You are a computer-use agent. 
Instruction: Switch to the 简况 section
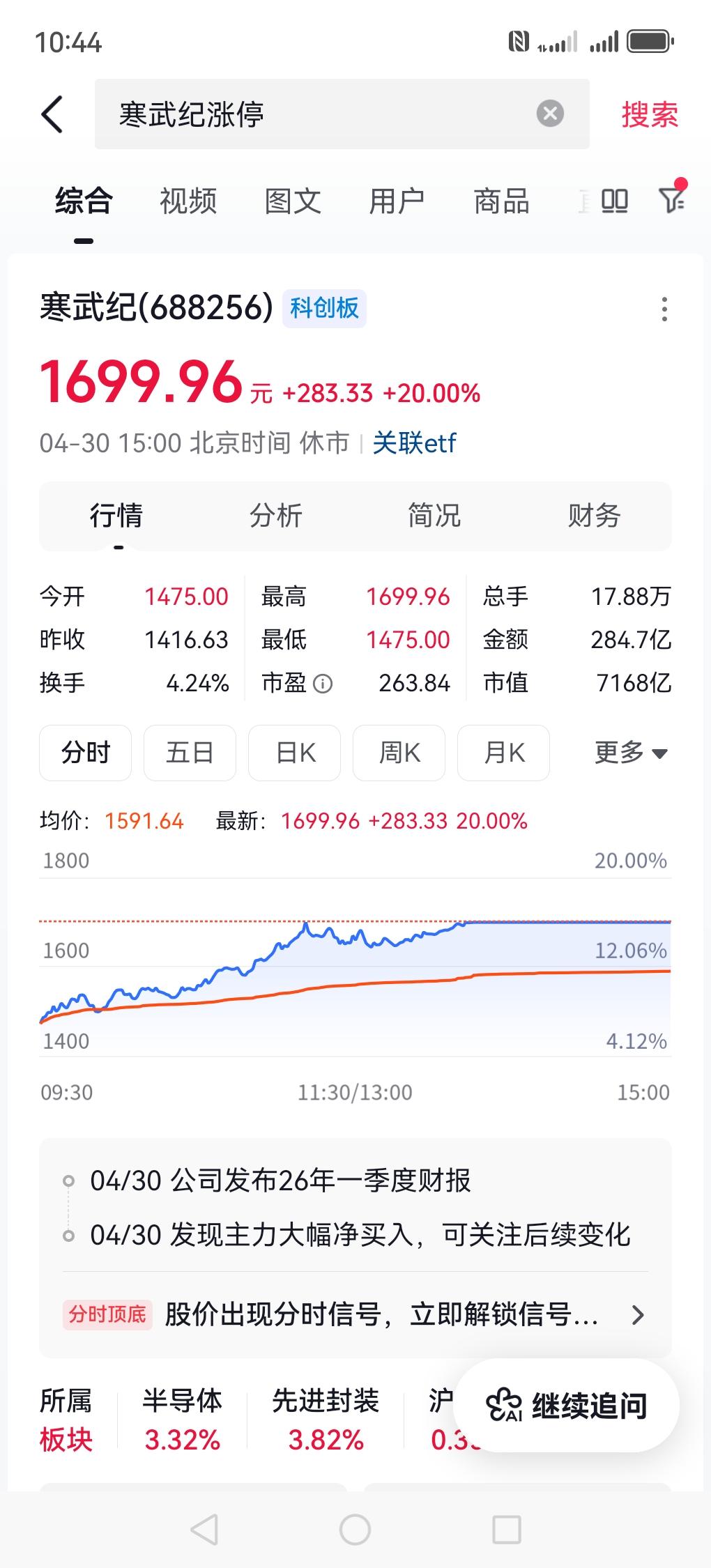(434, 516)
